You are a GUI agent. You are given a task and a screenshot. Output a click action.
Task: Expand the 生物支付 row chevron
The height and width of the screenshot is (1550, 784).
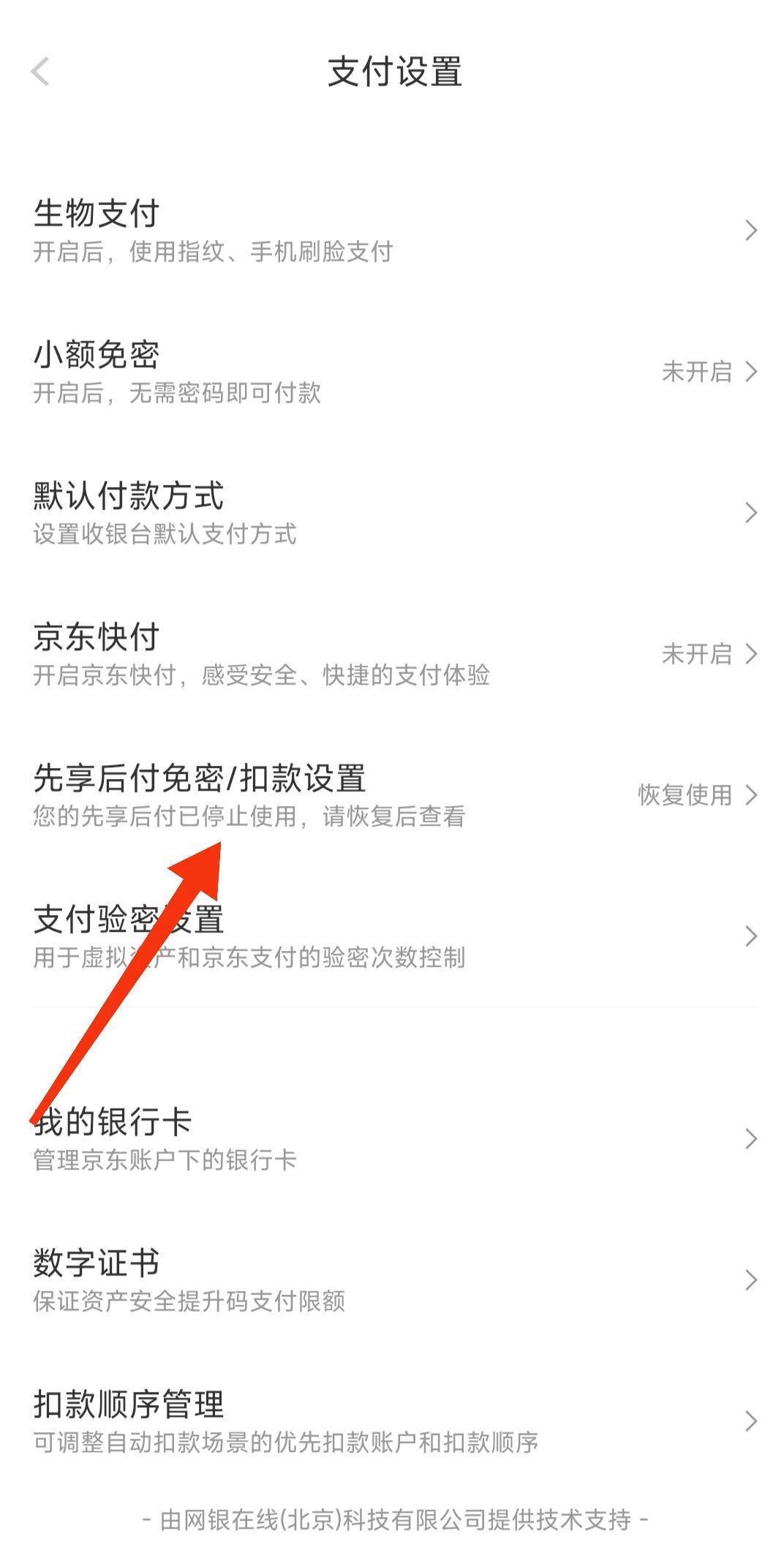[x=753, y=230]
